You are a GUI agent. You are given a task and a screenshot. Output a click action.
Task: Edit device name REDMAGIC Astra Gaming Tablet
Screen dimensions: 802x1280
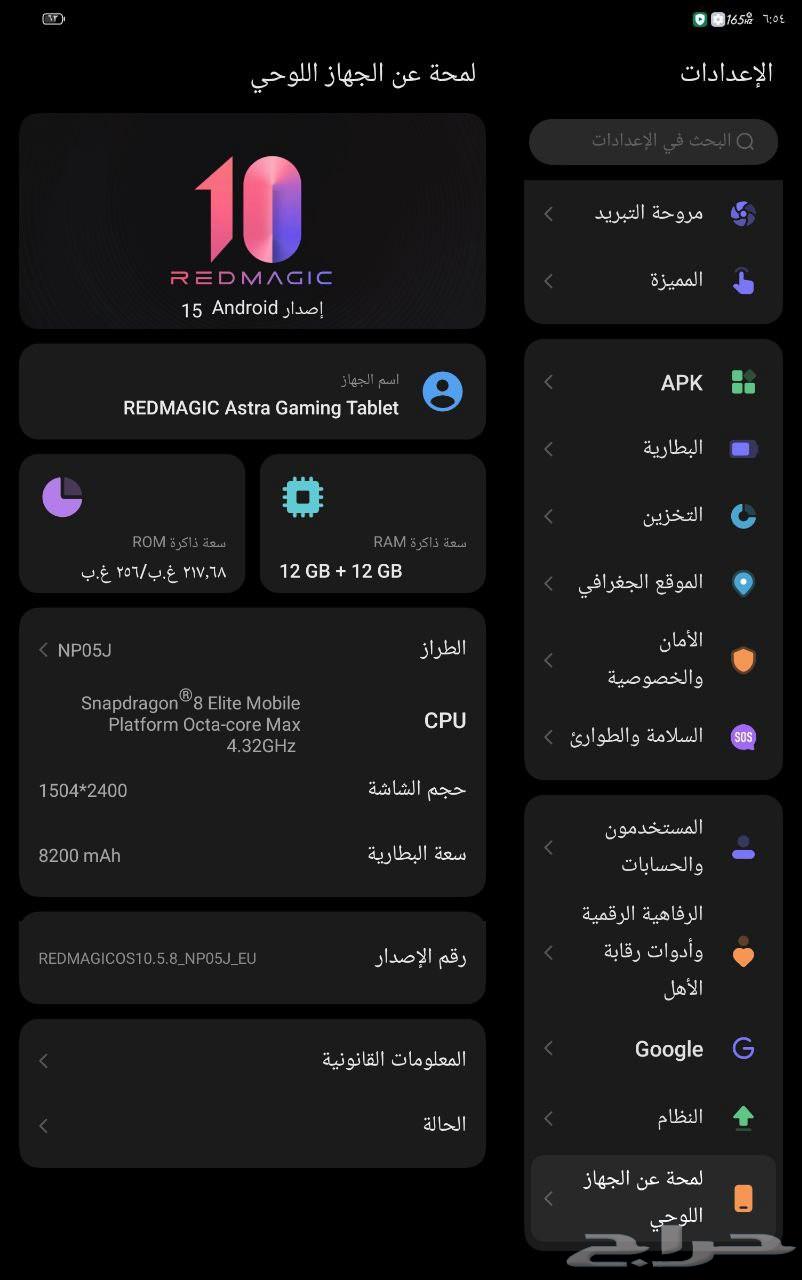click(x=252, y=392)
